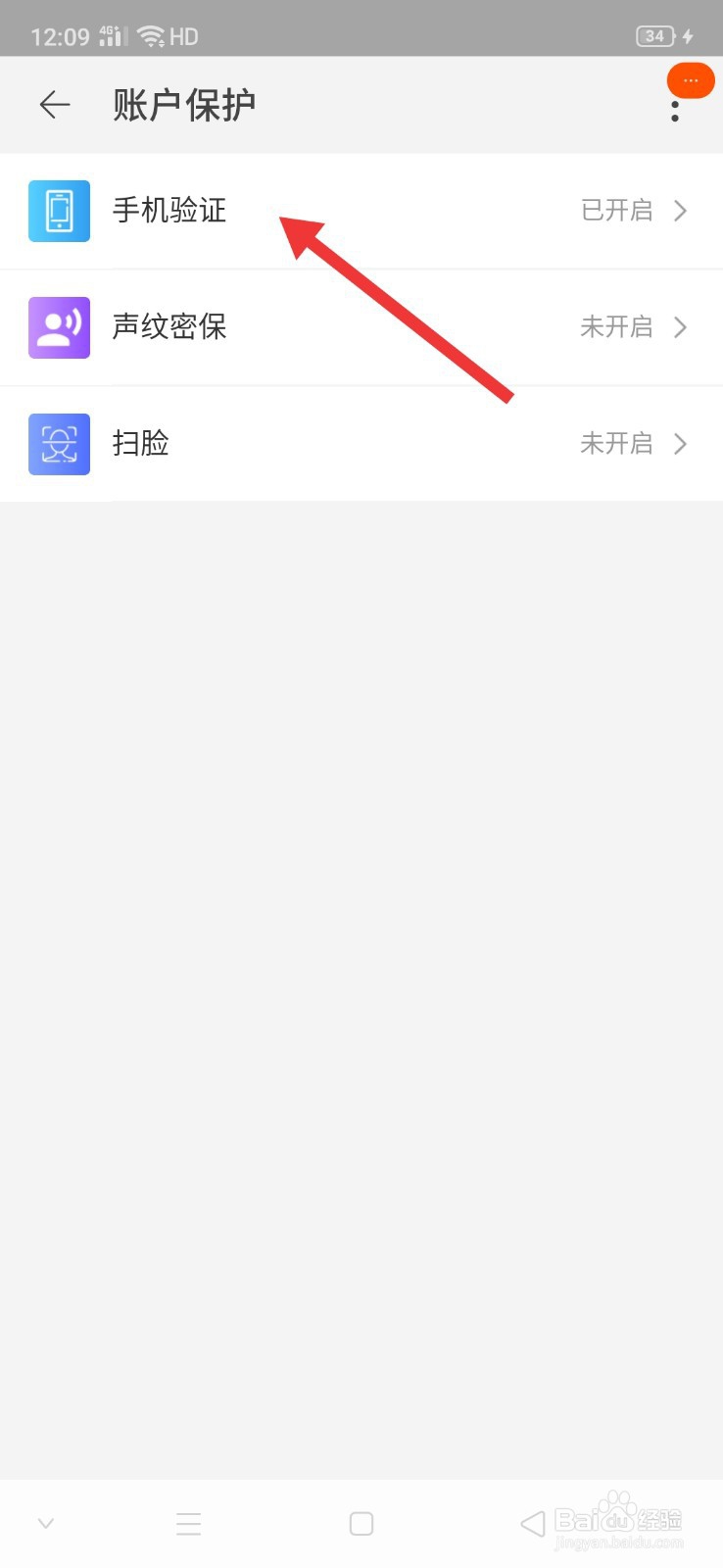
Task: Tap the face scan (扫脸) icon
Action: [x=59, y=443]
